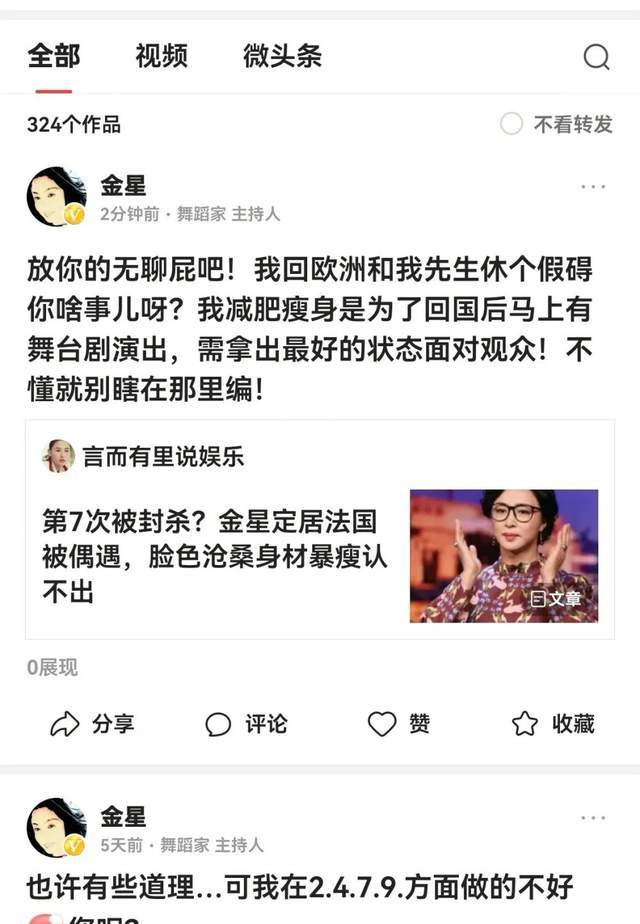Visit the 言而有里说娱乐 author profile
This screenshot has height=924, width=640.
pyautogui.click(x=162, y=457)
